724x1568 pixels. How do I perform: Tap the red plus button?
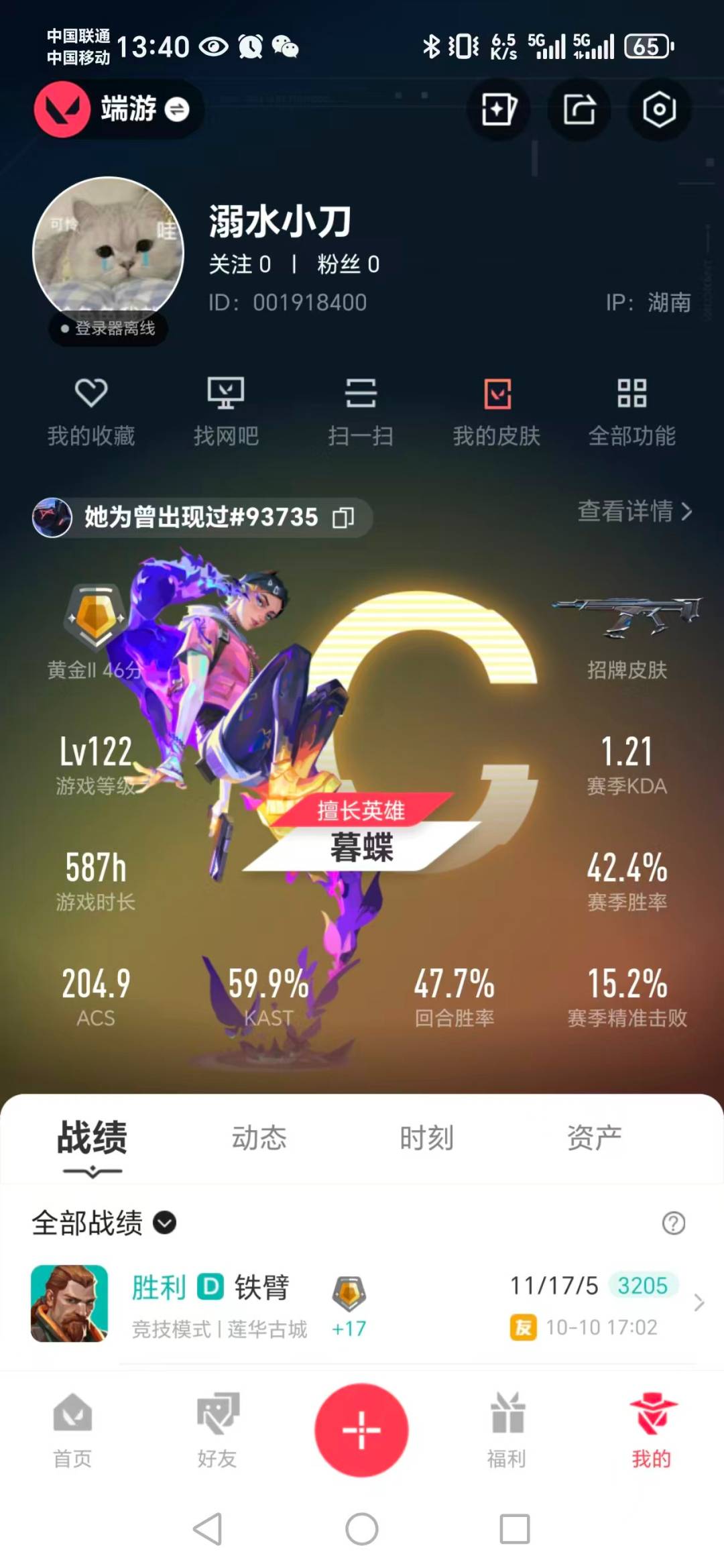point(361,1430)
